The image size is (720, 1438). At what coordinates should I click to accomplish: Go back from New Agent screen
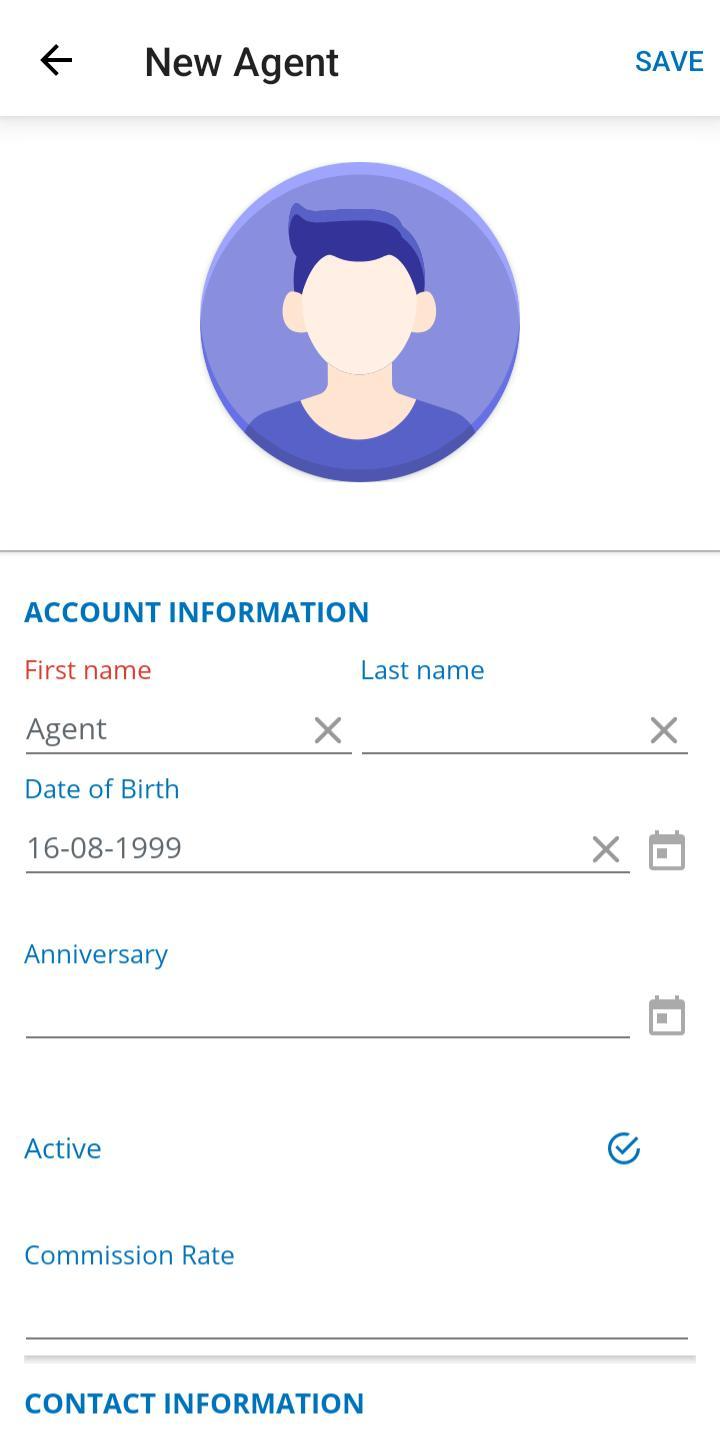tap(56, 61)
